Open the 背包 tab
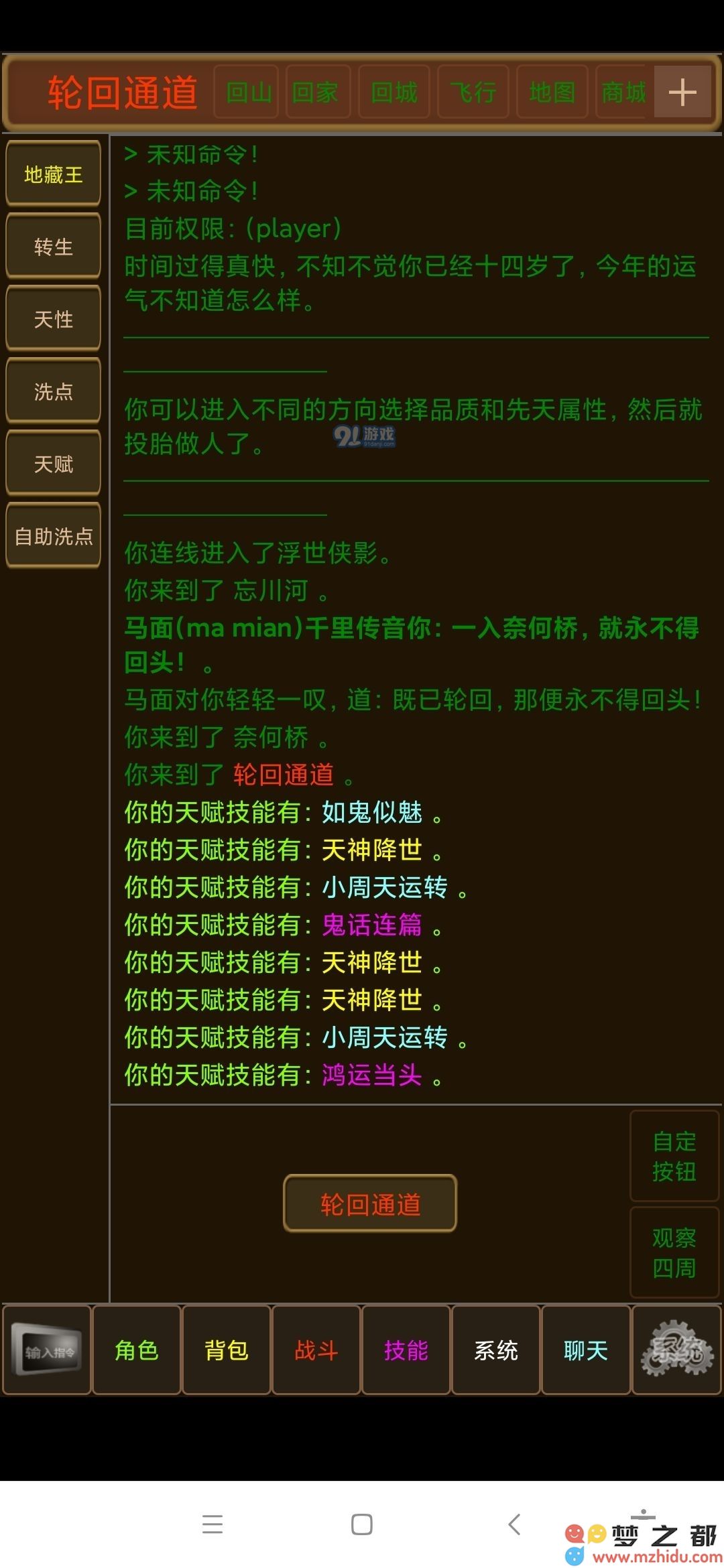 [227, 1350]
